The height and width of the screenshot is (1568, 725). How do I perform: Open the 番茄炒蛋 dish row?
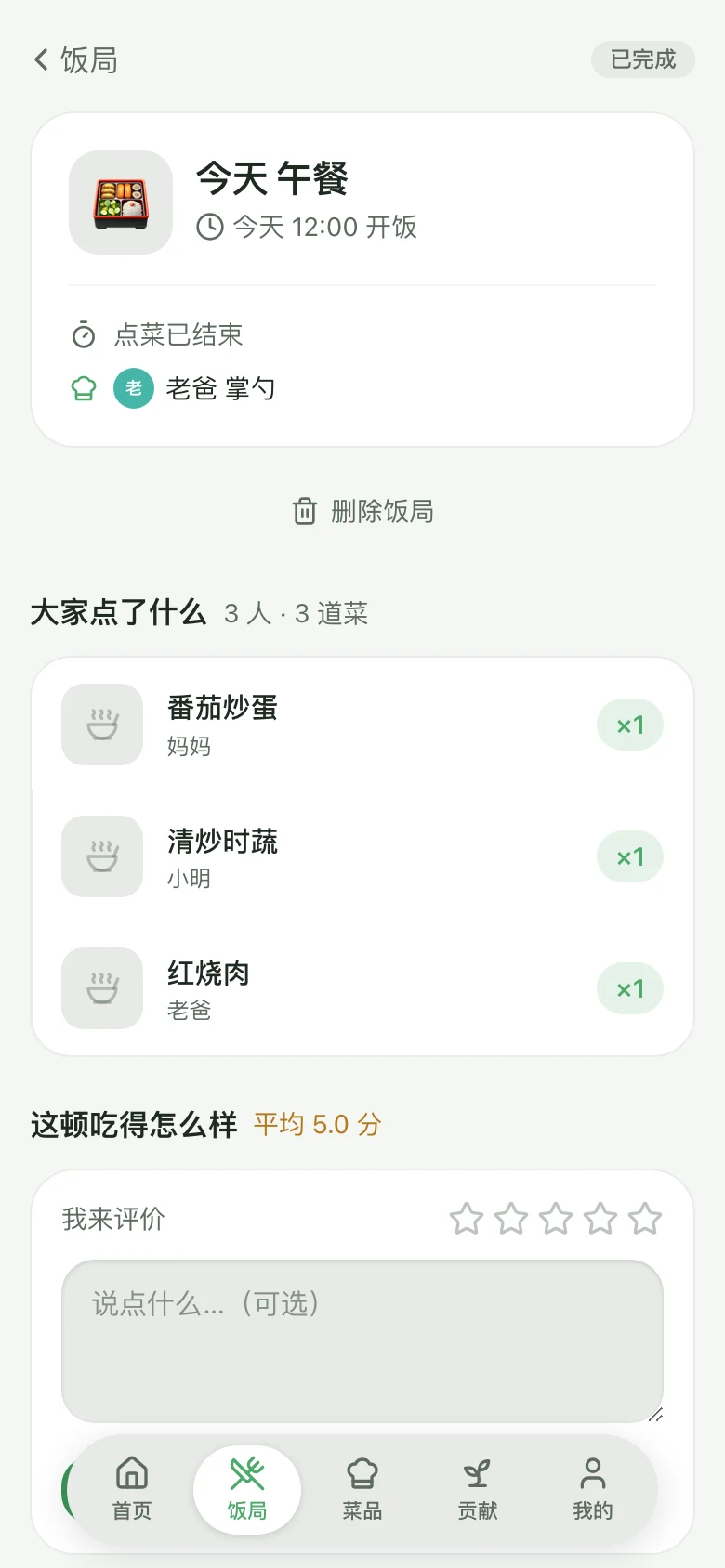(362, 725)
